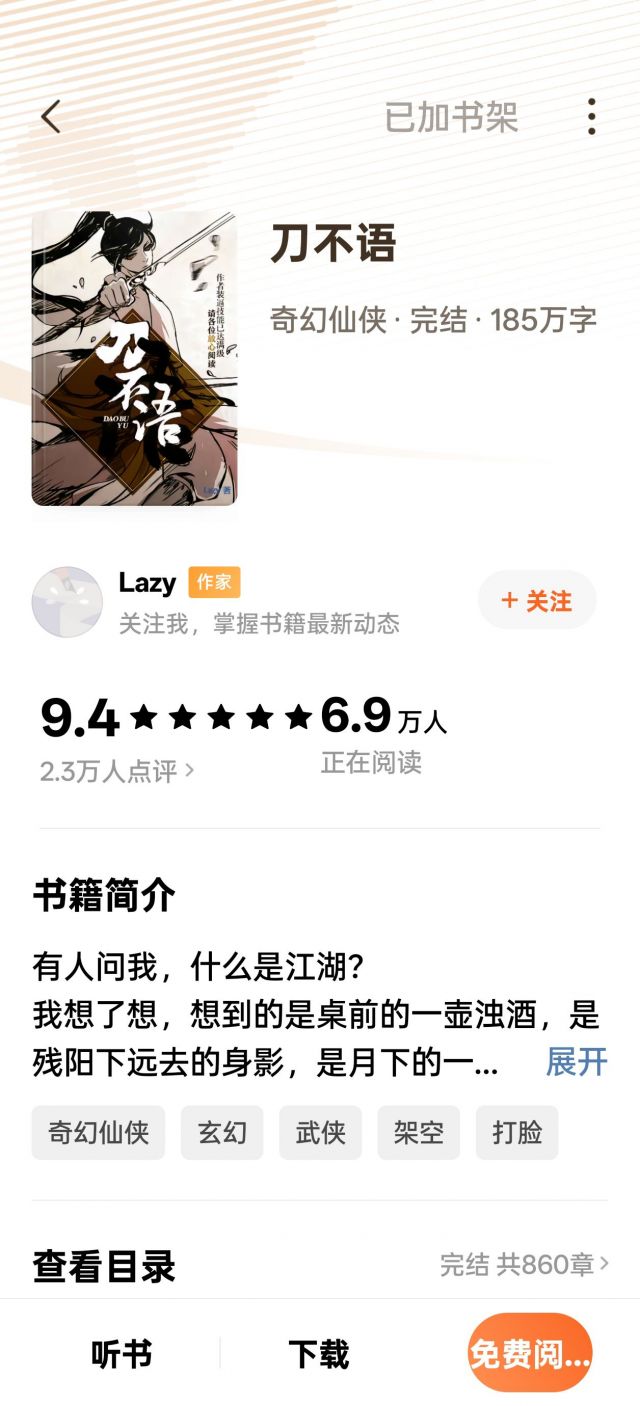Start 听书 audiobook mode
Image resolution: width=640 pixels, height=1406 pixels.
pyautogui.click(x=121, y=1354)
